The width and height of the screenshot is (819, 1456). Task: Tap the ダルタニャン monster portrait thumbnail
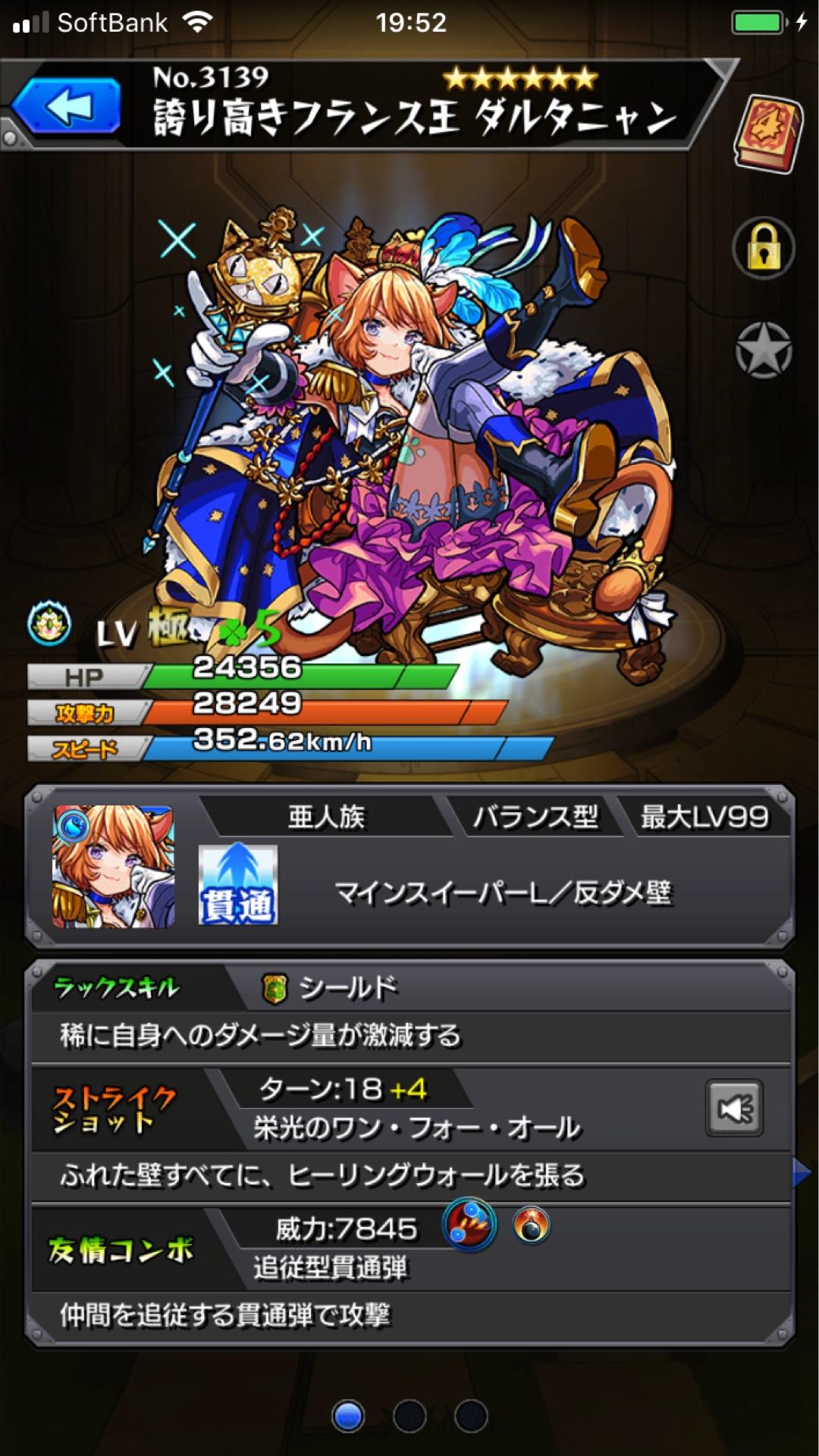(x=114, y=867)
